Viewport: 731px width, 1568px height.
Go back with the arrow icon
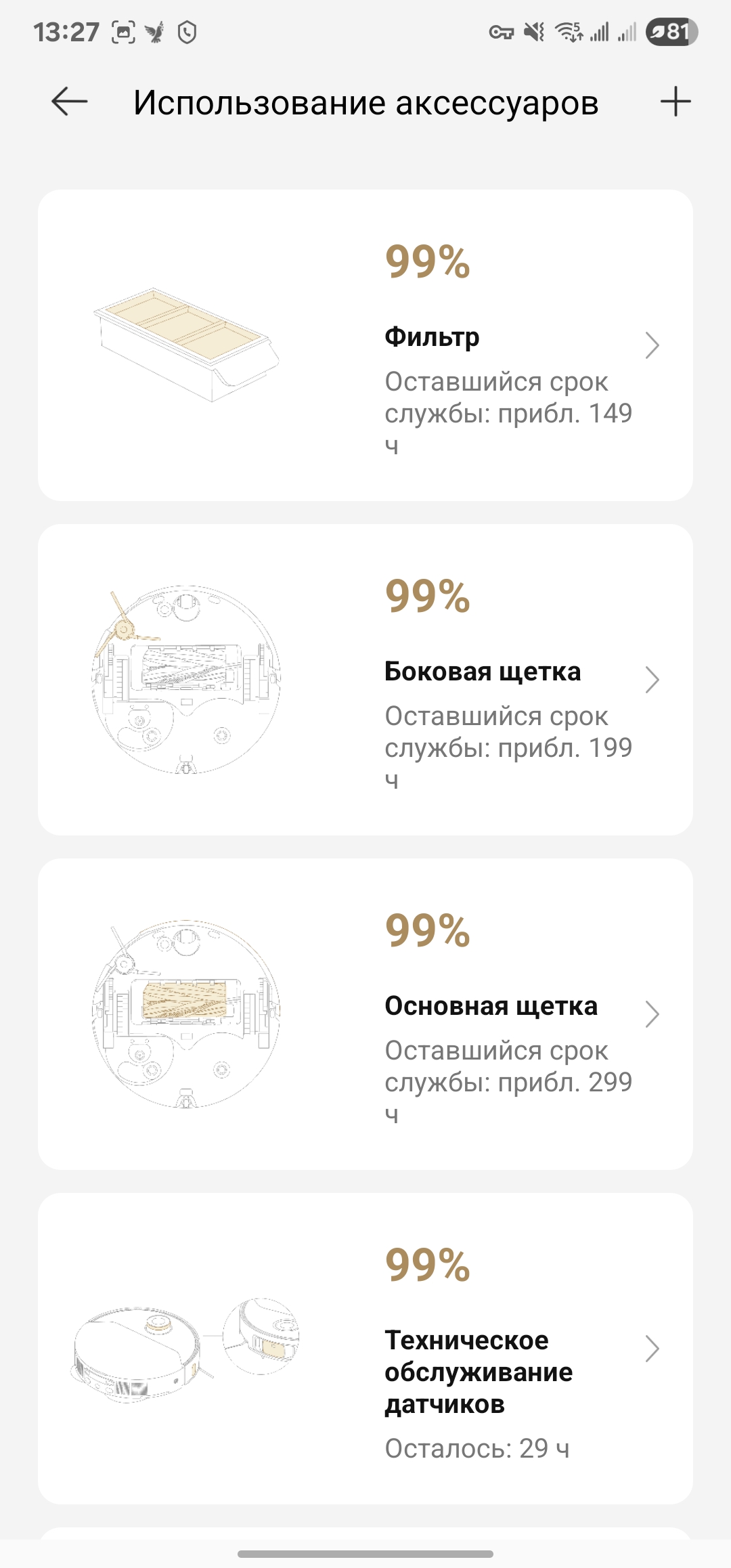70,102
